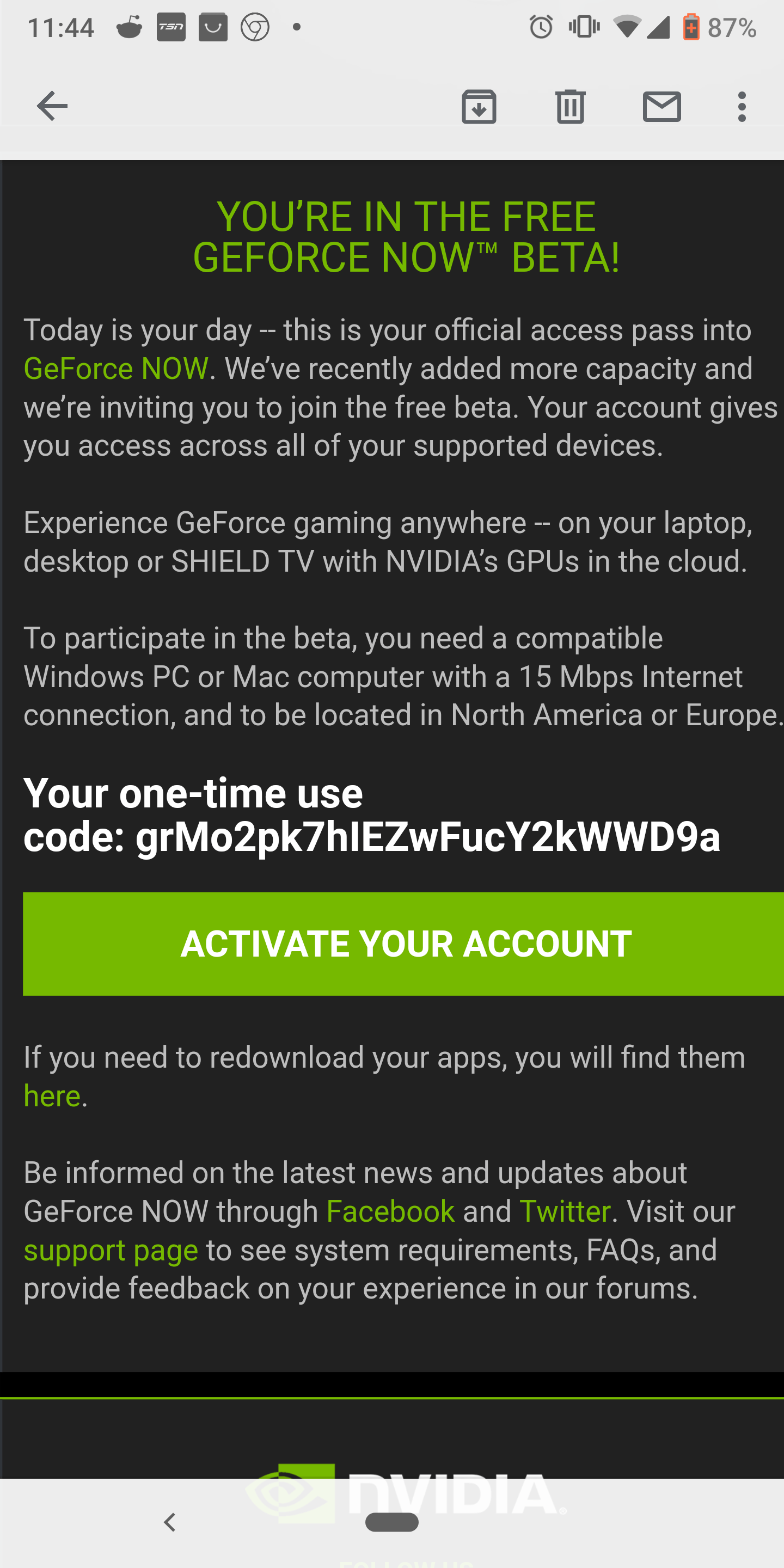The width and height of the screenshot is (784, 1568).
Task: Tap the back chevron in the navigation bar
Action: point(169,1523)
